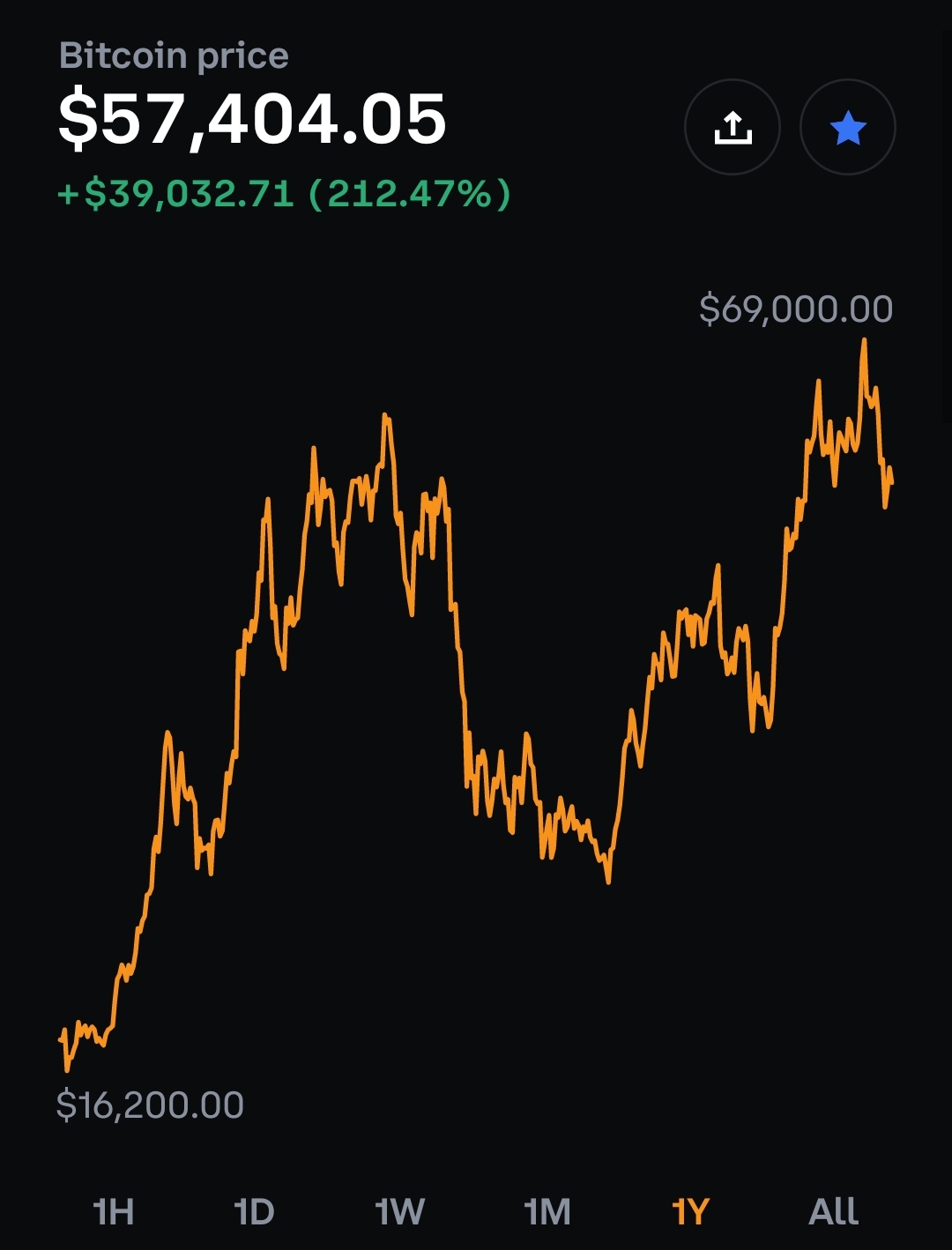Switch chart range to 1H
Image resolution: width=952 pixels, height=1250 pixels.
[x=114, y=1212]
